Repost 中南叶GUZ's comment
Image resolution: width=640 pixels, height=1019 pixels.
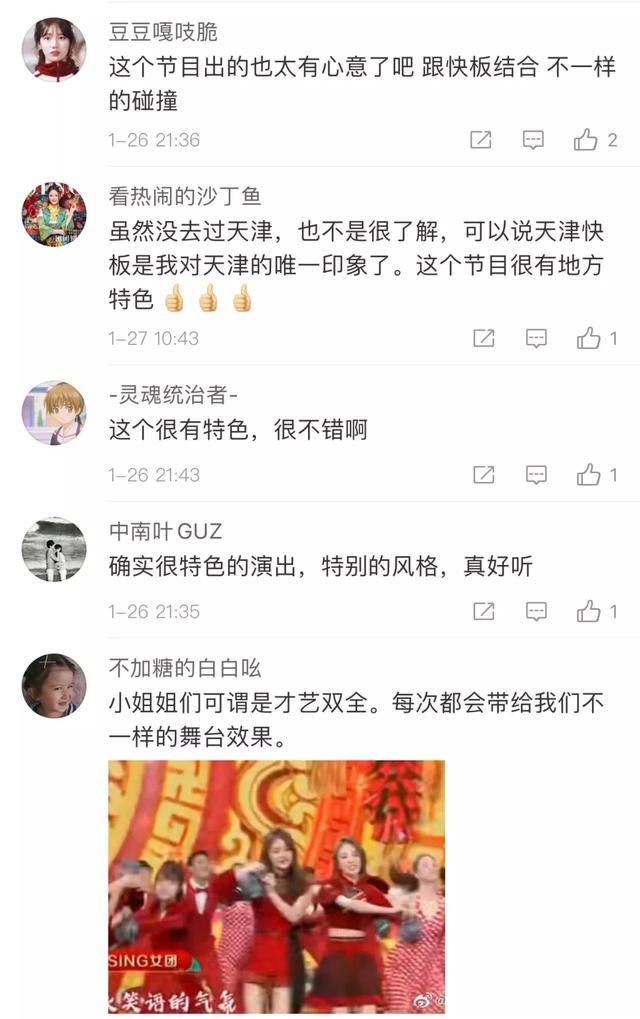pyautogui.click(x=483, y=610)
